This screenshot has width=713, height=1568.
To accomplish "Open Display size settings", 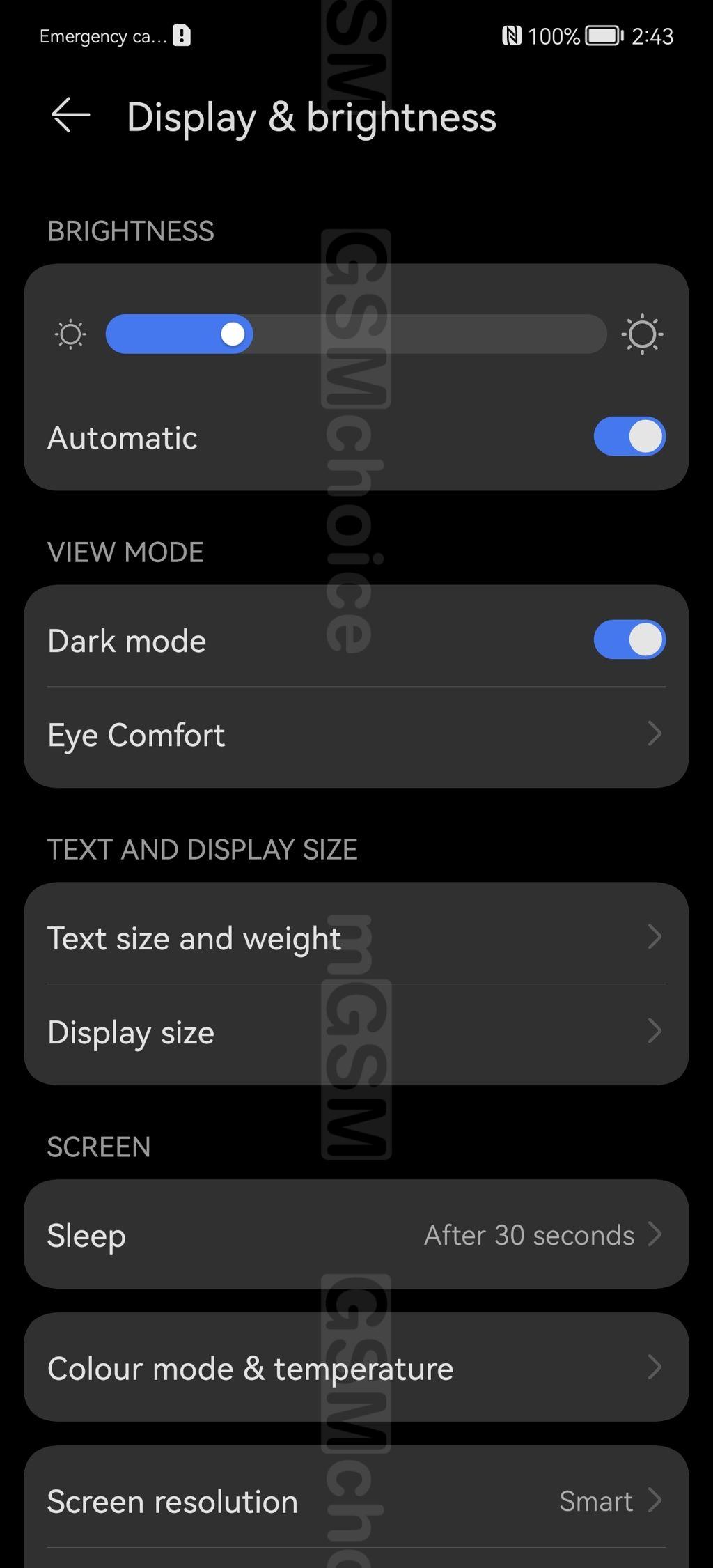I will [356, 1032].
